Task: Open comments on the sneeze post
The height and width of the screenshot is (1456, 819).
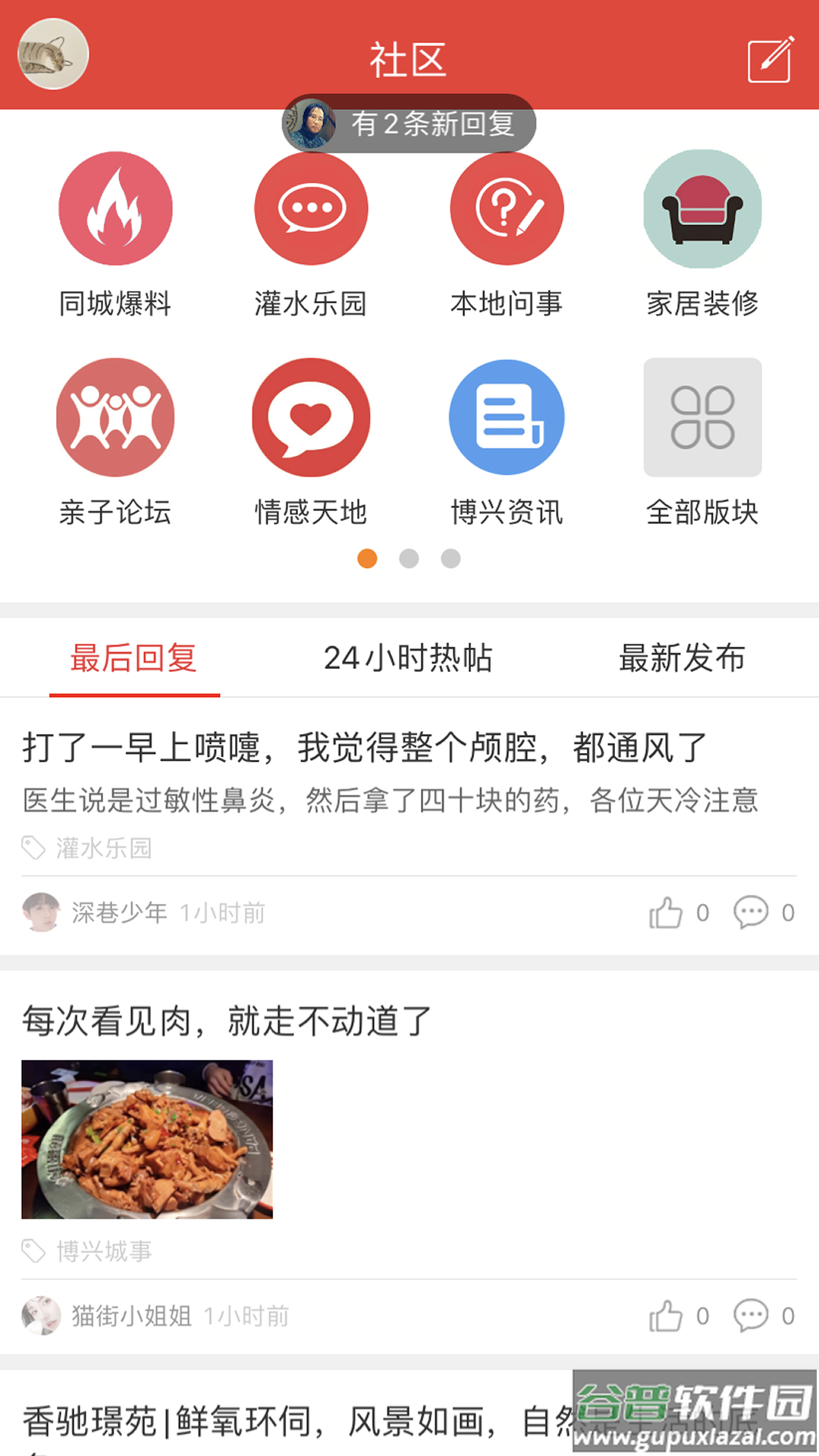Action: (x=752, y=913)
